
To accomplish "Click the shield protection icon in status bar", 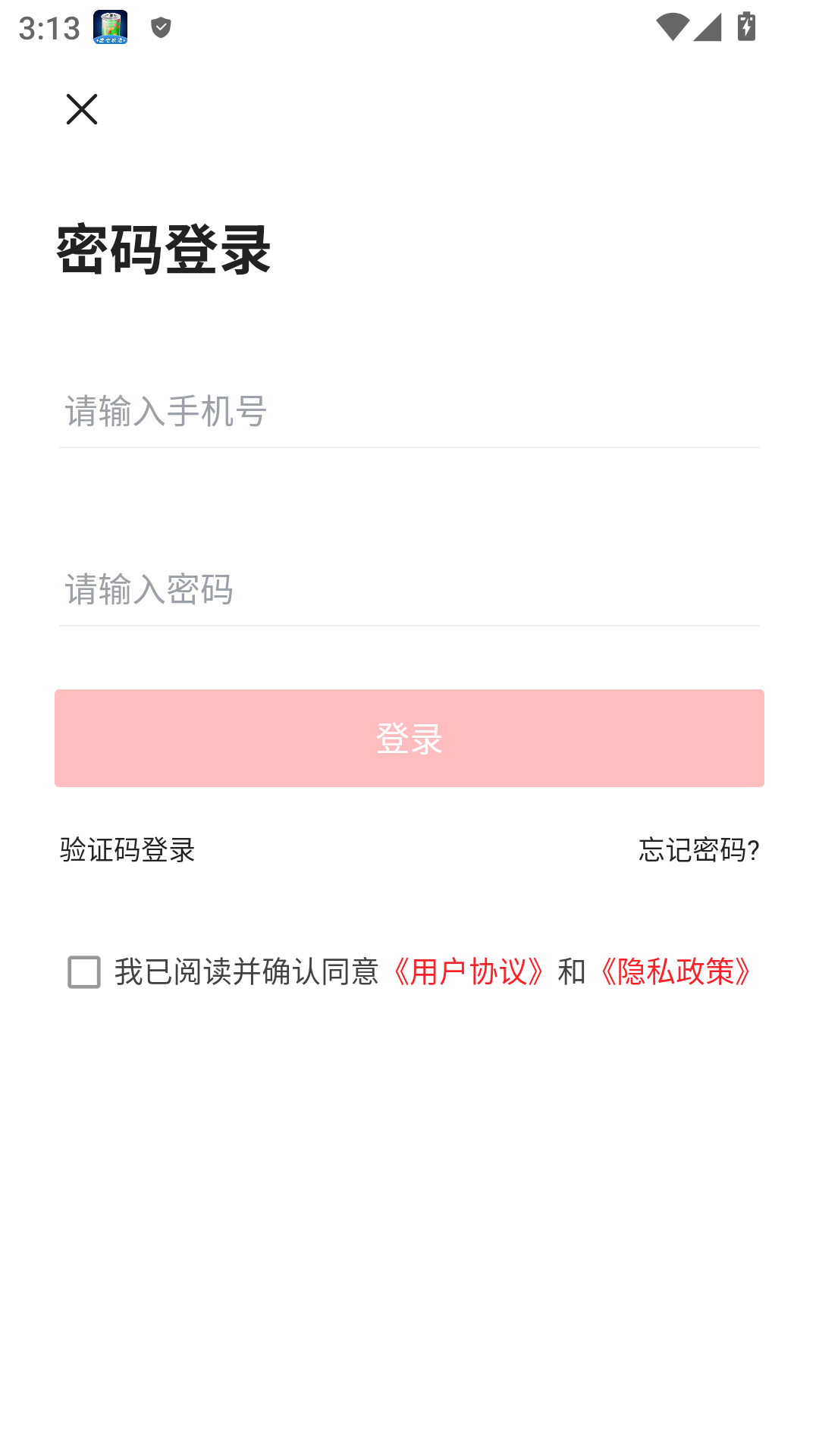I will coord(160,27).
